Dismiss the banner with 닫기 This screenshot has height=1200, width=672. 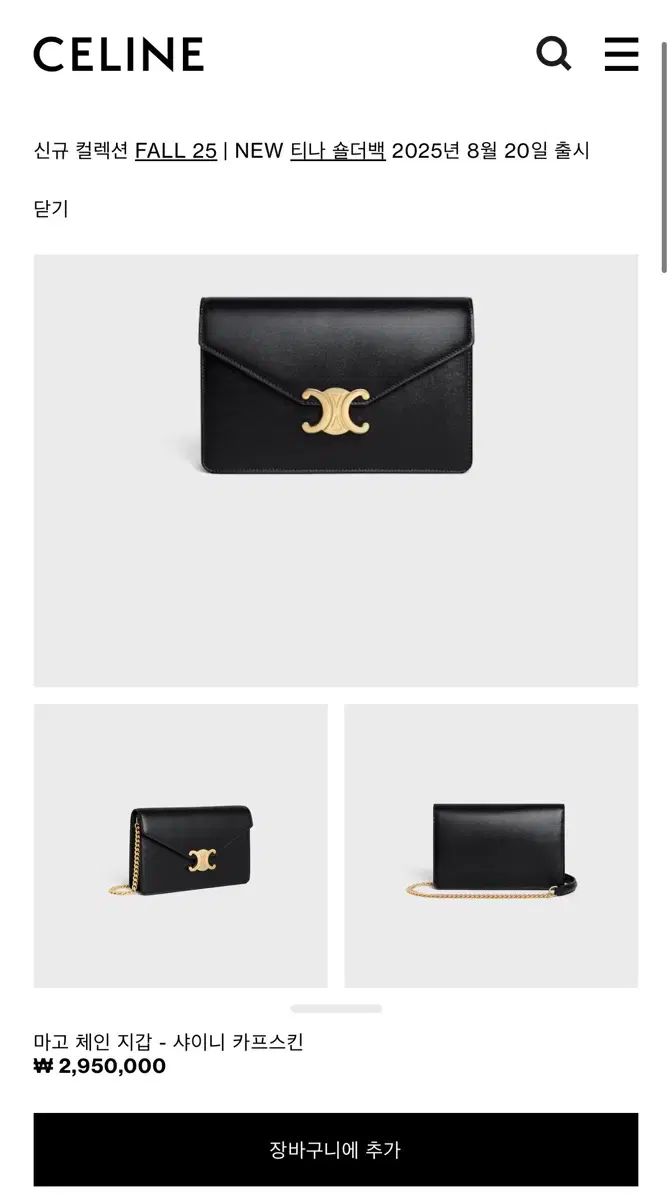[x=51, y=209]
